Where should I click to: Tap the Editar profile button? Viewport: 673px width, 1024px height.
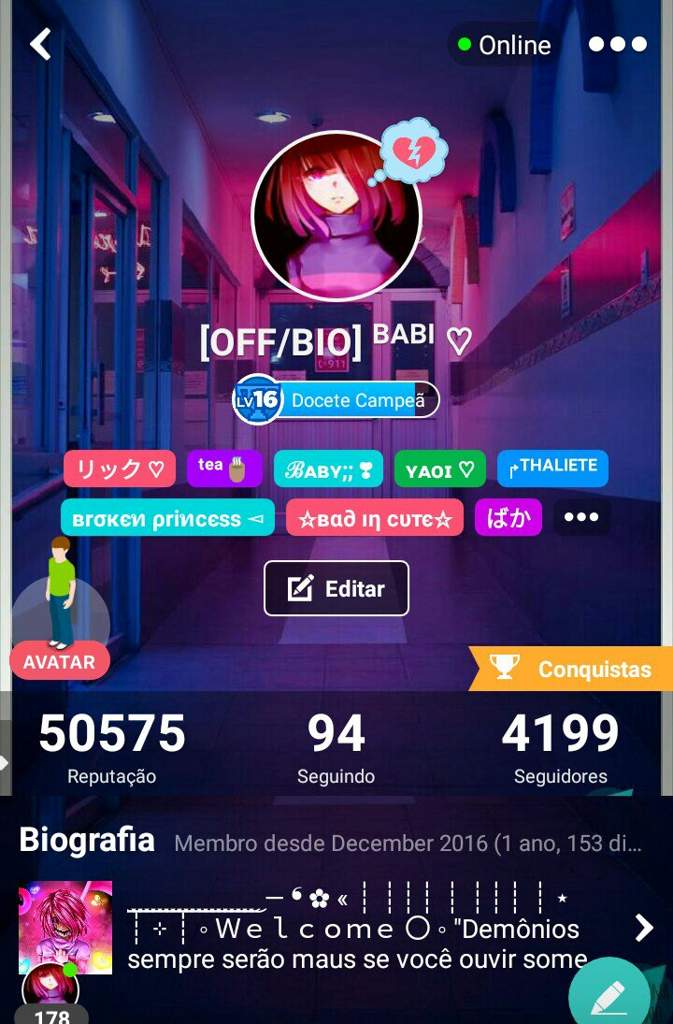click(x=336, y=589)
